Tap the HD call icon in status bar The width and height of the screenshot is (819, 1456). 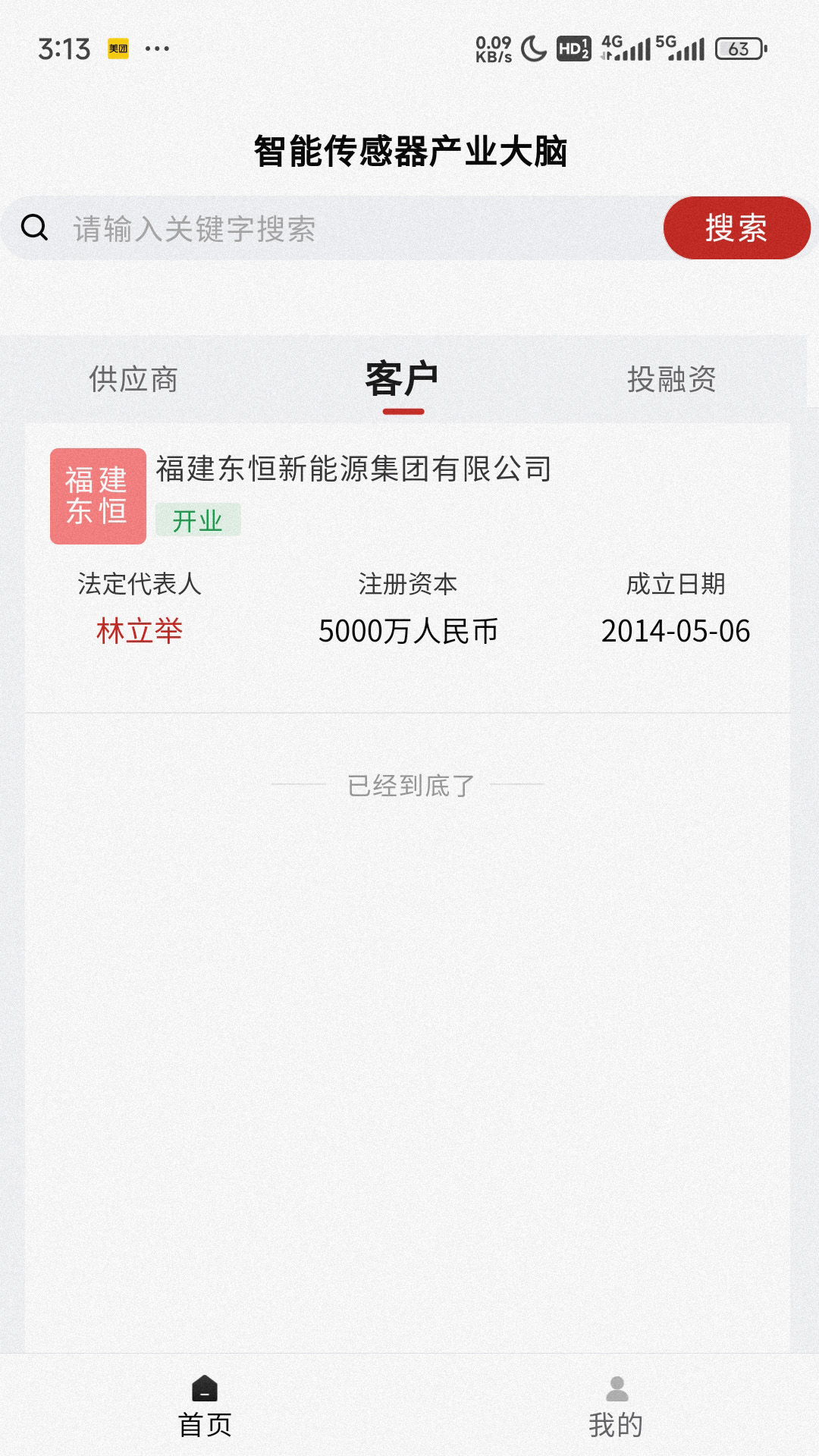click(575, 48)
